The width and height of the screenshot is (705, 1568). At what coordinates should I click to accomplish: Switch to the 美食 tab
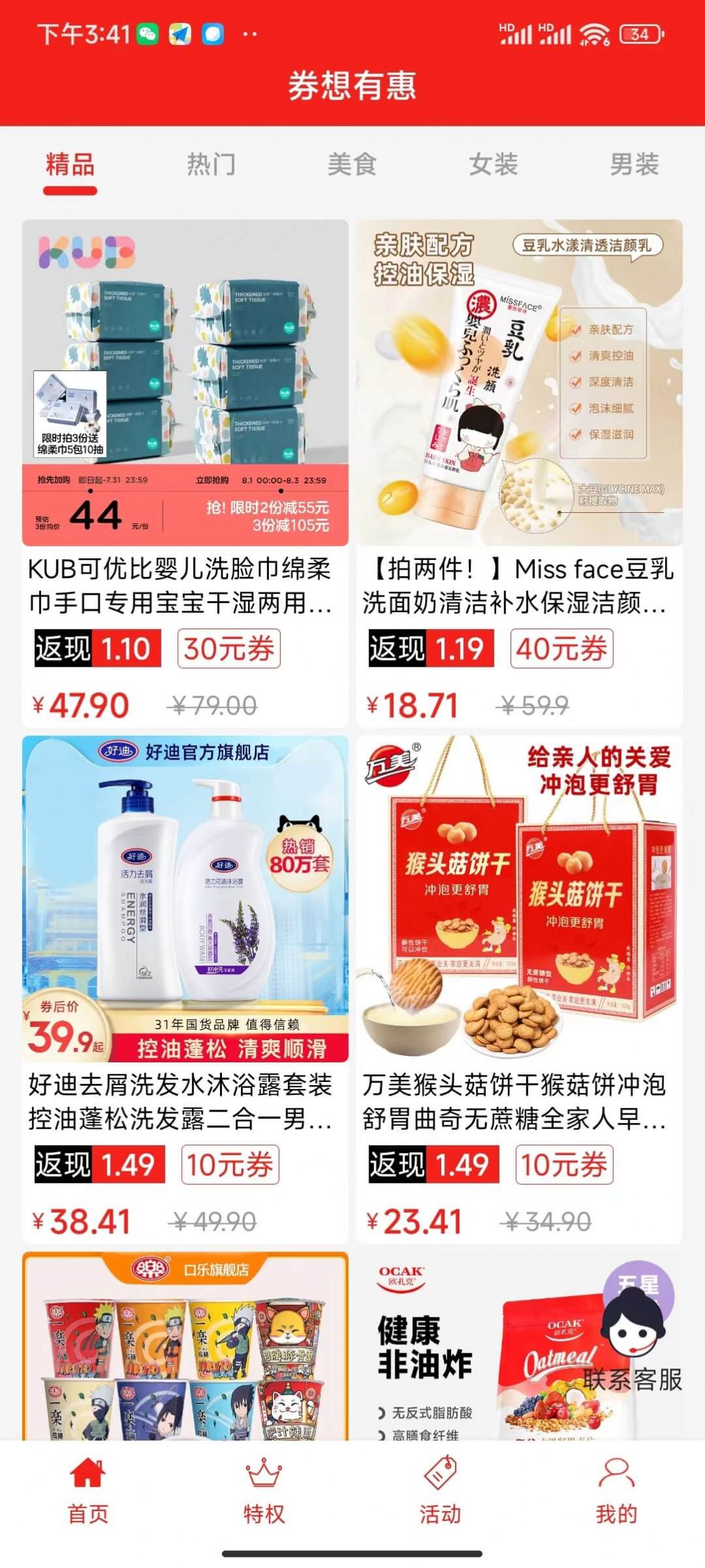pyautogui.click(x=353, y=166)
